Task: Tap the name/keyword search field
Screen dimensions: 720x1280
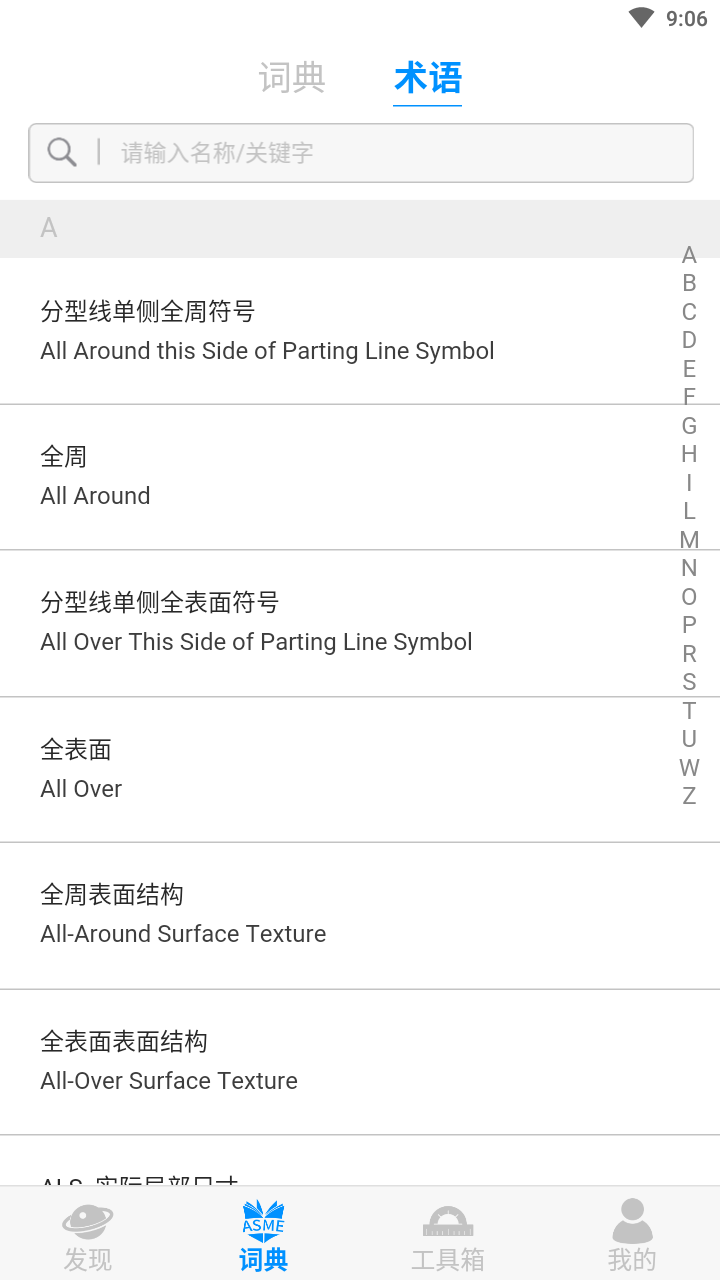Action: tap(361, 153)
